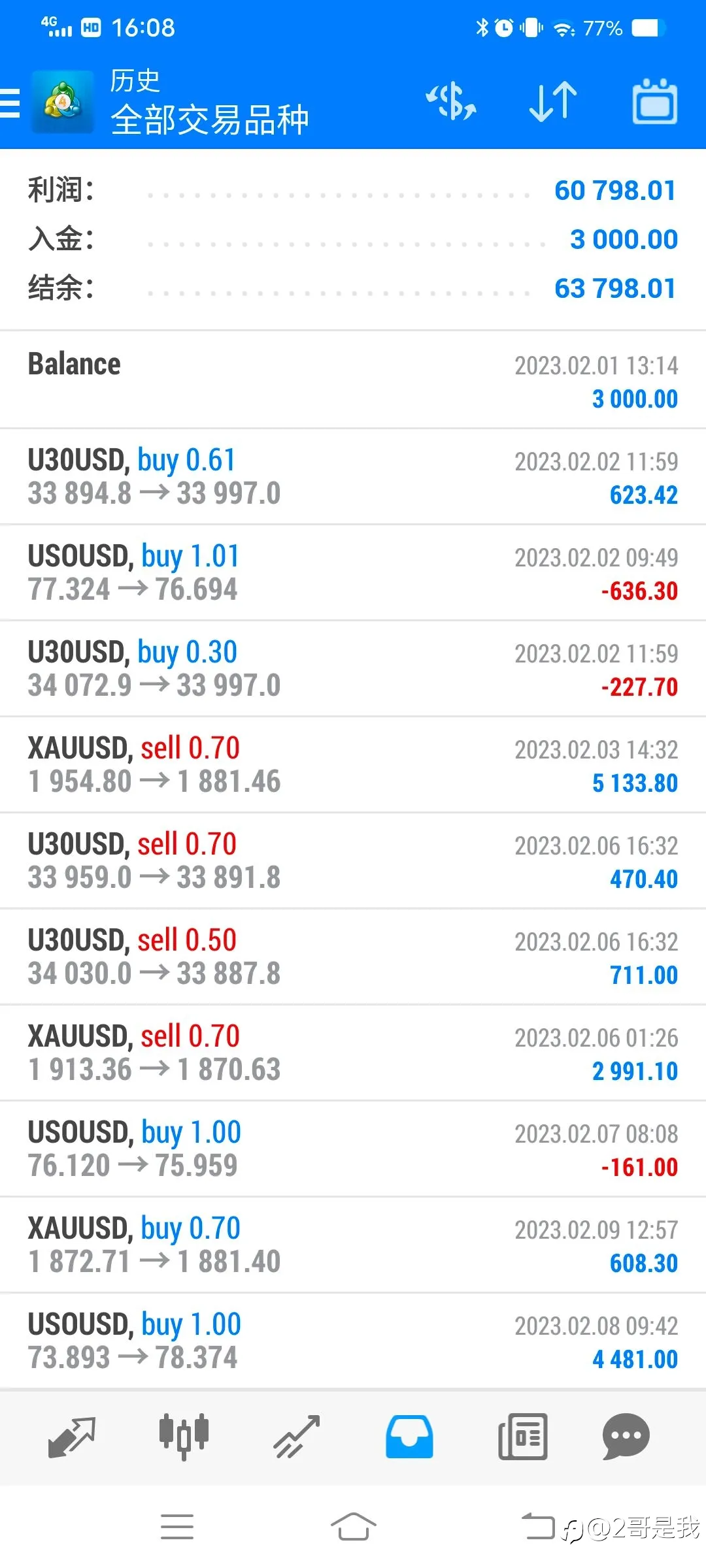Select the History tab
Viewport: 706px width, 1568px height.
pyautogui.click(x=409, y=1437)
